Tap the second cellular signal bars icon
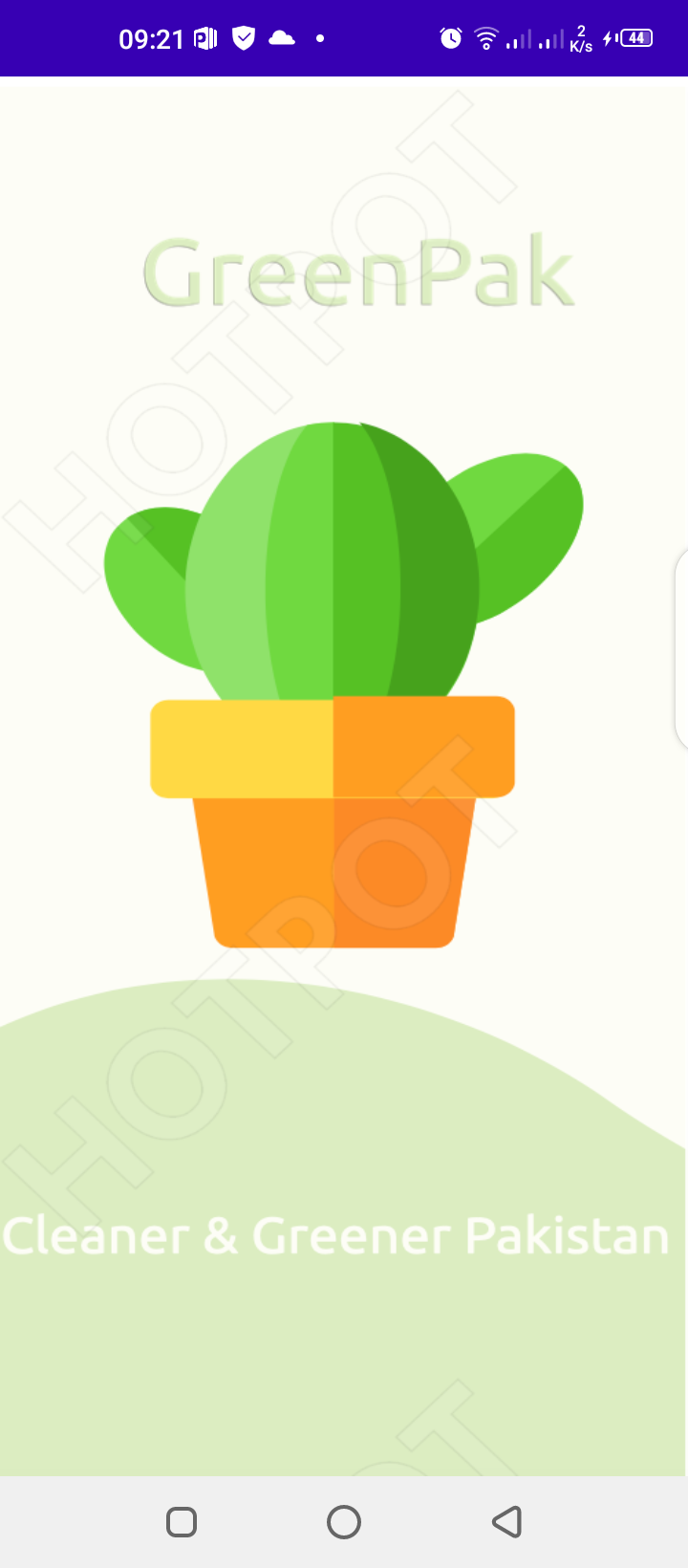 (552, 40)
